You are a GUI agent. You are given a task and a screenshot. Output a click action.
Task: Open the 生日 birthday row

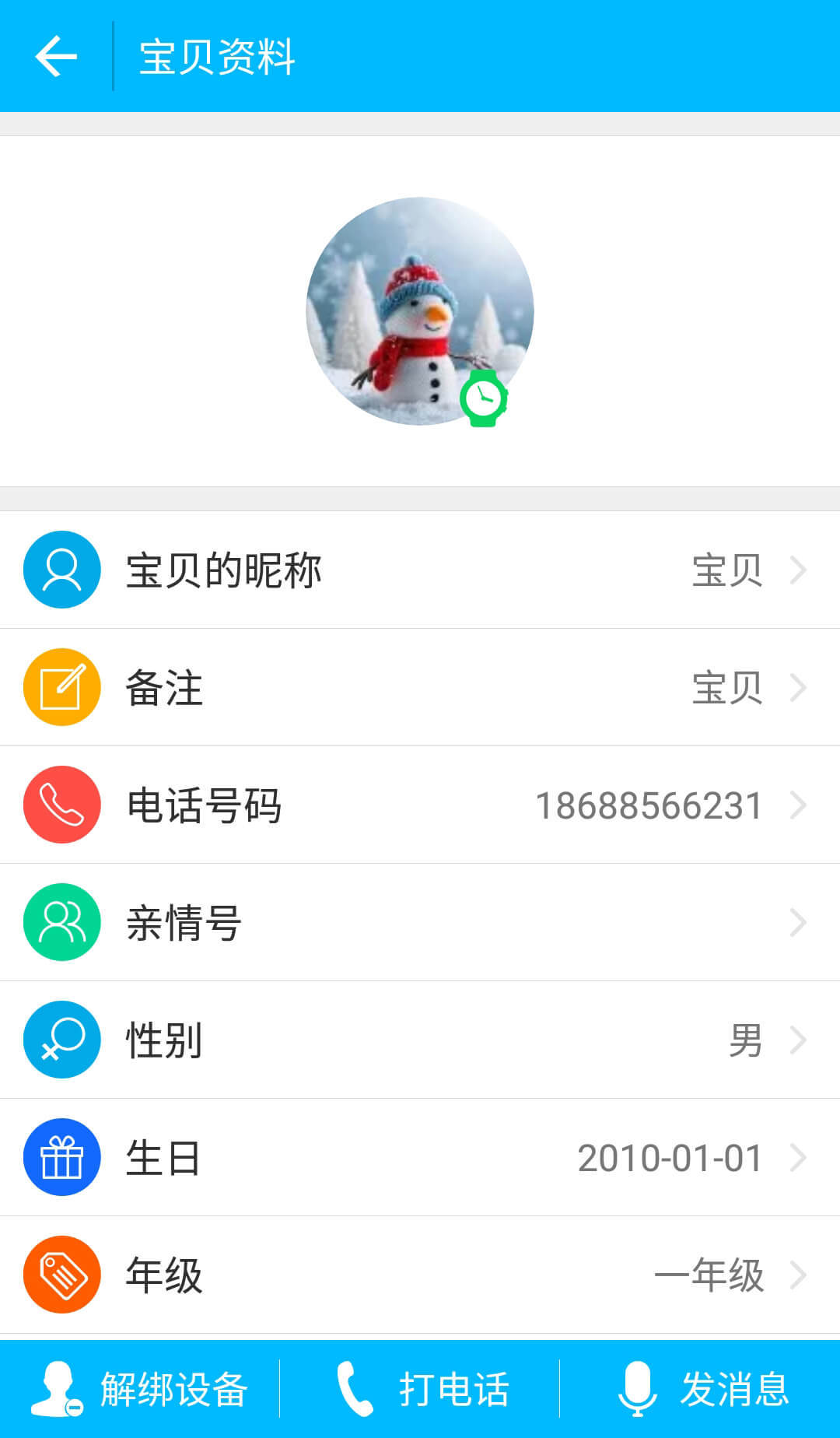[420, 1157]
